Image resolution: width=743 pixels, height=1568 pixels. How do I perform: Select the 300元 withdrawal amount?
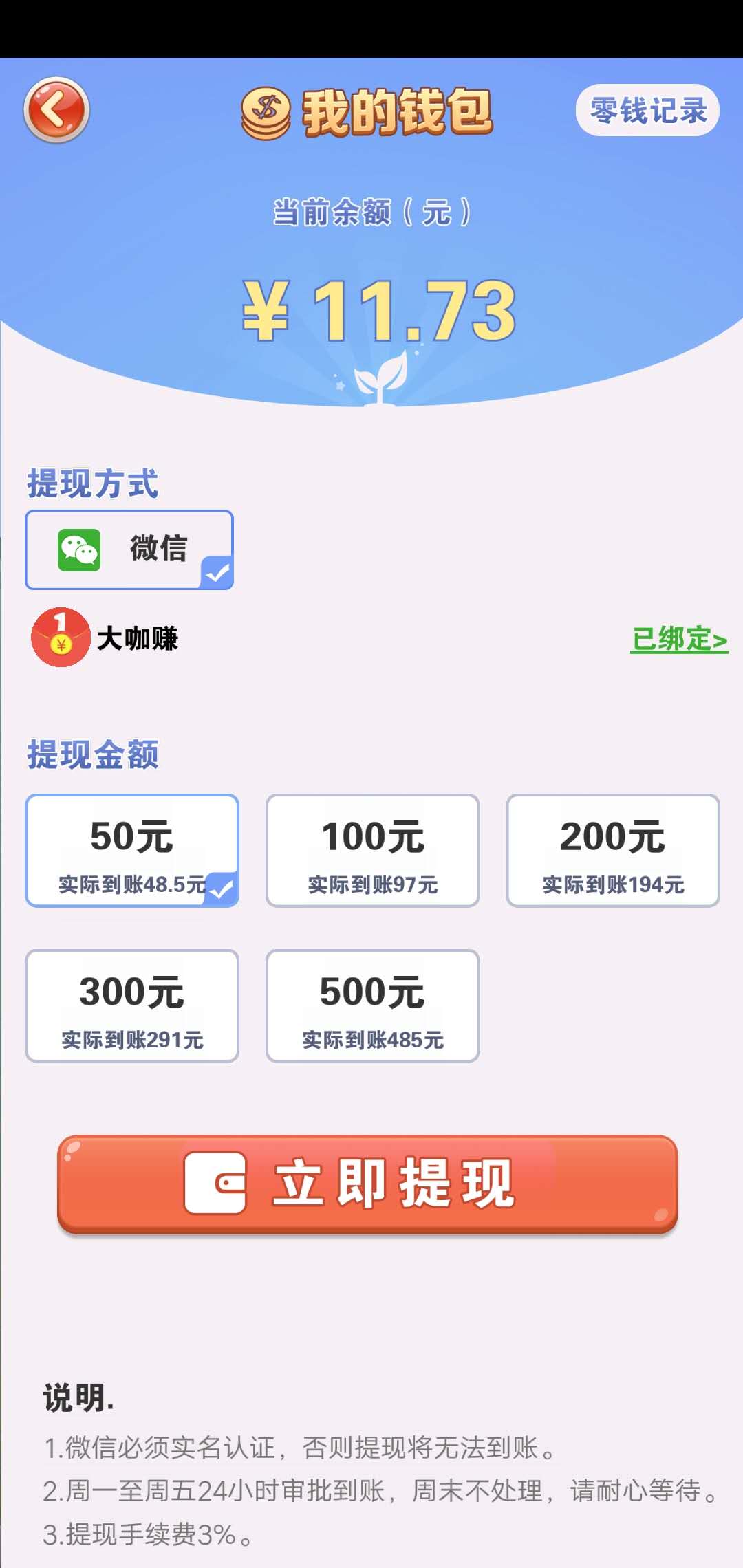(132, 1006)
